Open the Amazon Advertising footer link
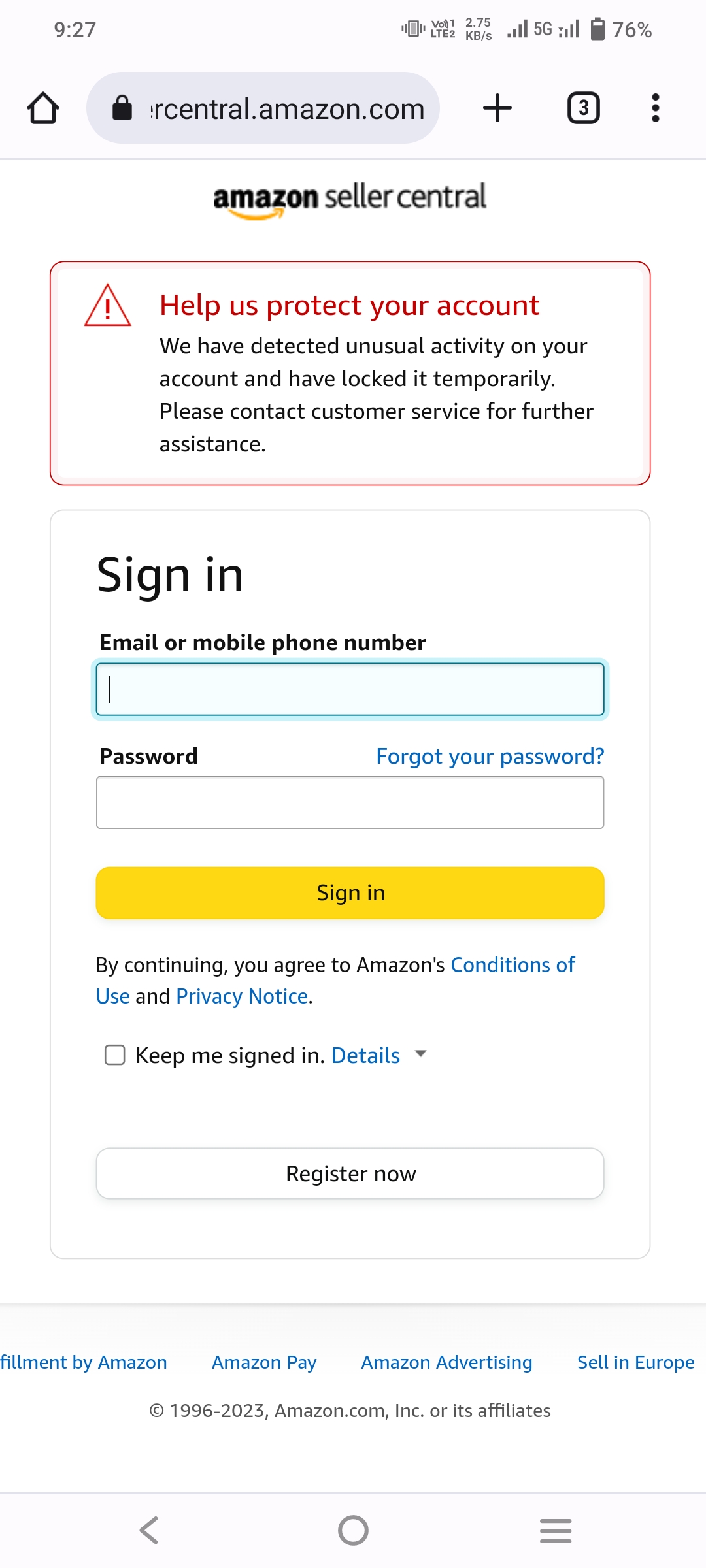This screenshot has width=706, height=1568. click(447, 1362)
